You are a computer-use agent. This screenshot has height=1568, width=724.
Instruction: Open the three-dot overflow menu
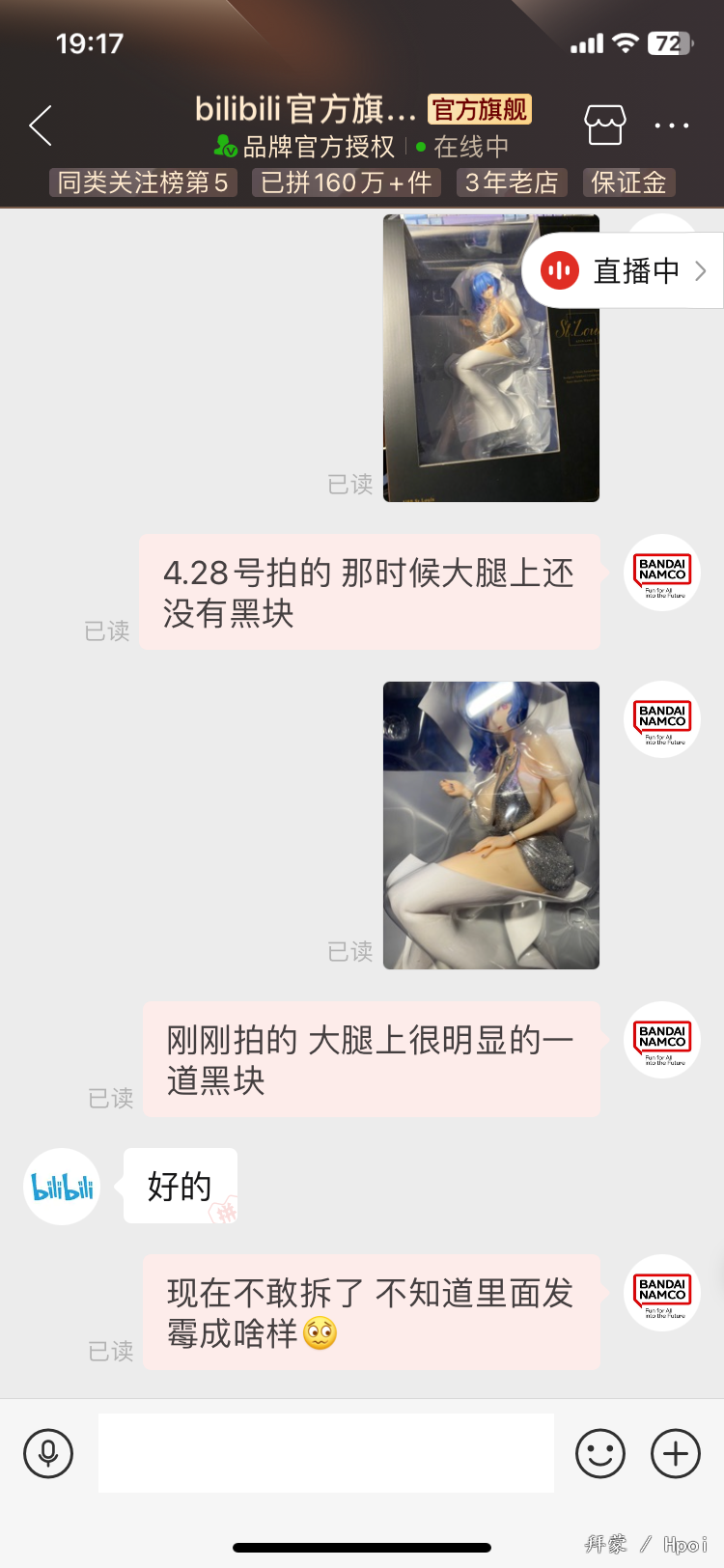tap(672, 126)
